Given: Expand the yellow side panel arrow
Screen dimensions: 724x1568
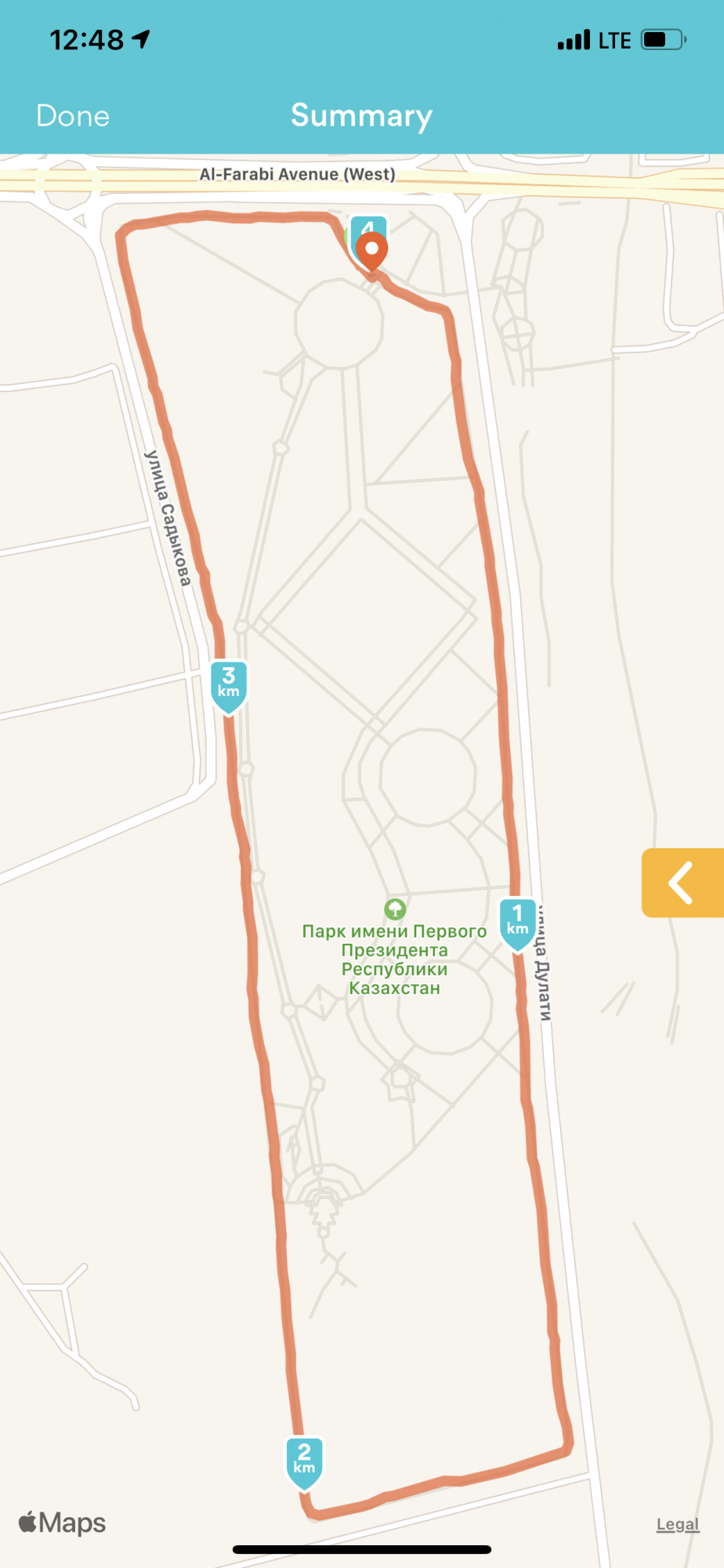Looking at the screenshot, I should click(682, 882).
